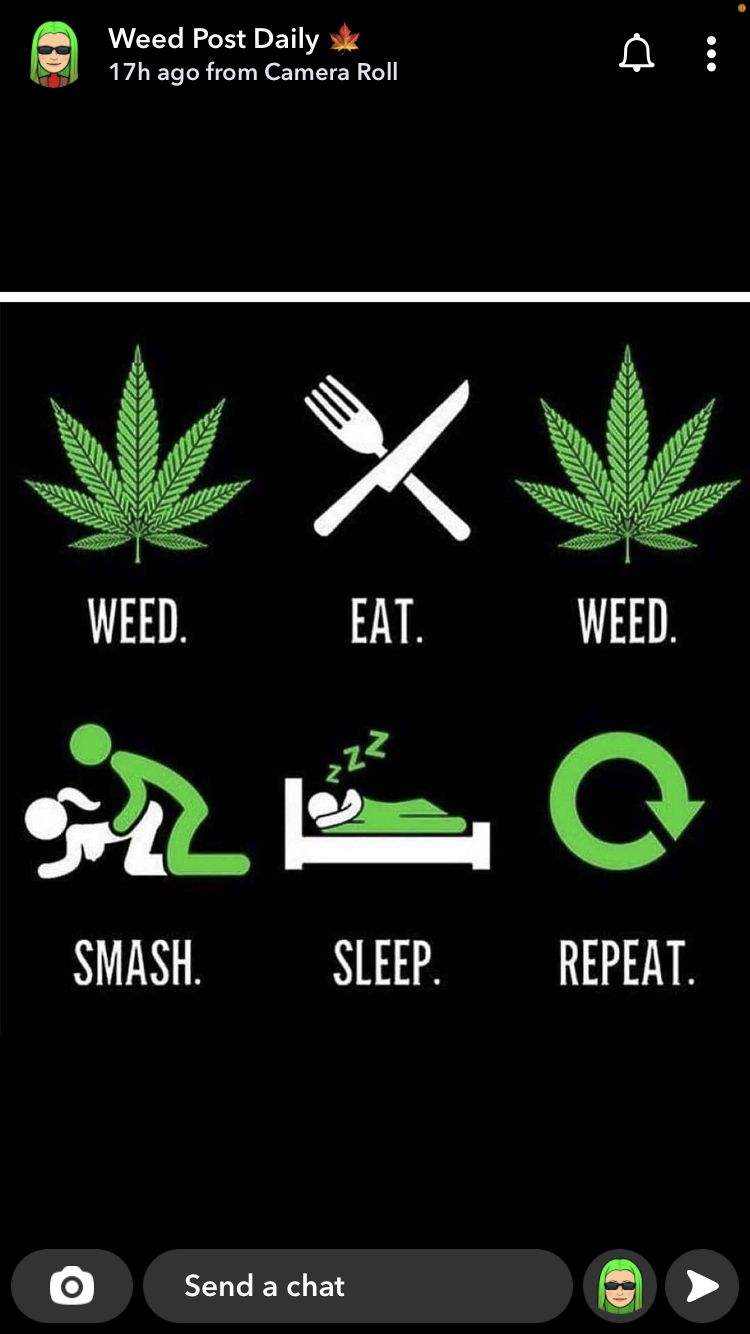Viewport: 750px width, 1334px height.
Task: Open the three-dot overflow menu
Action: pyautogui.click(x=711, y=54)
